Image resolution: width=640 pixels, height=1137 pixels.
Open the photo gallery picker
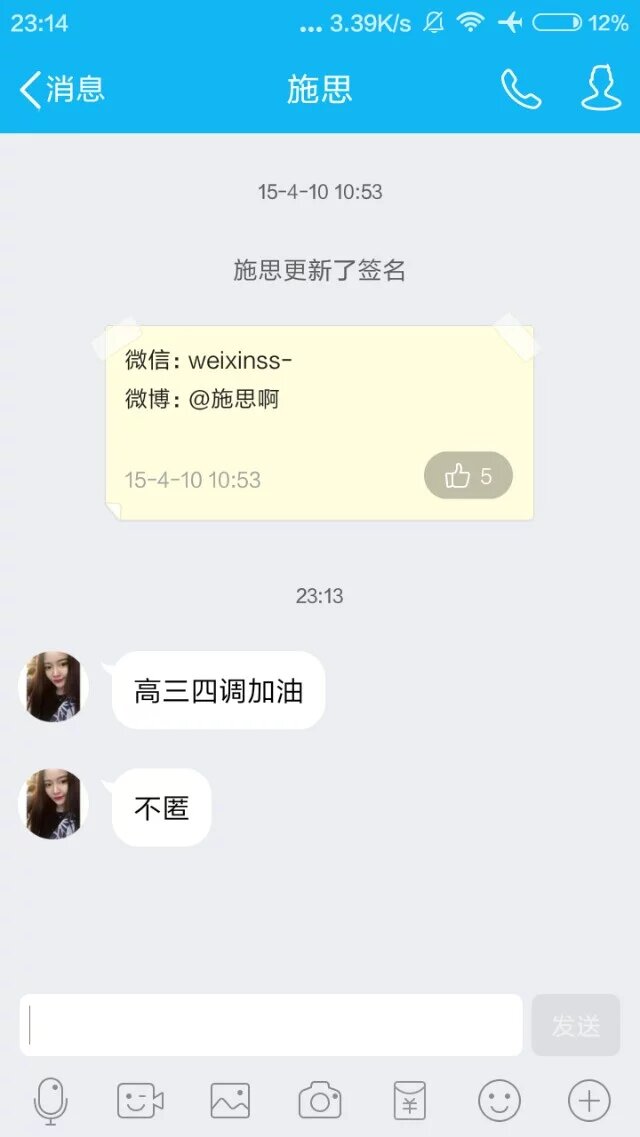coord(230,1101)
